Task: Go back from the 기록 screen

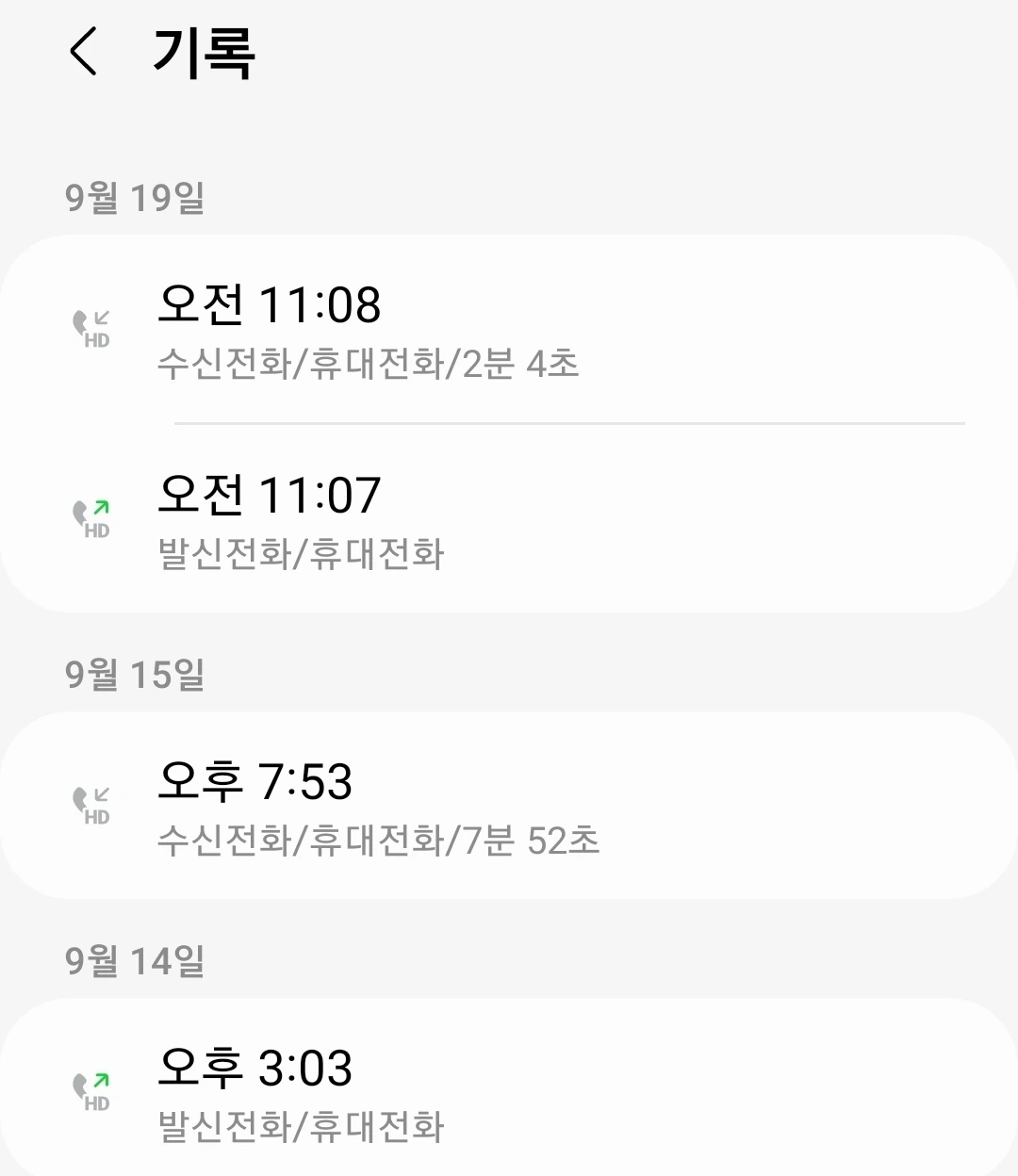Action: [84, 51]
